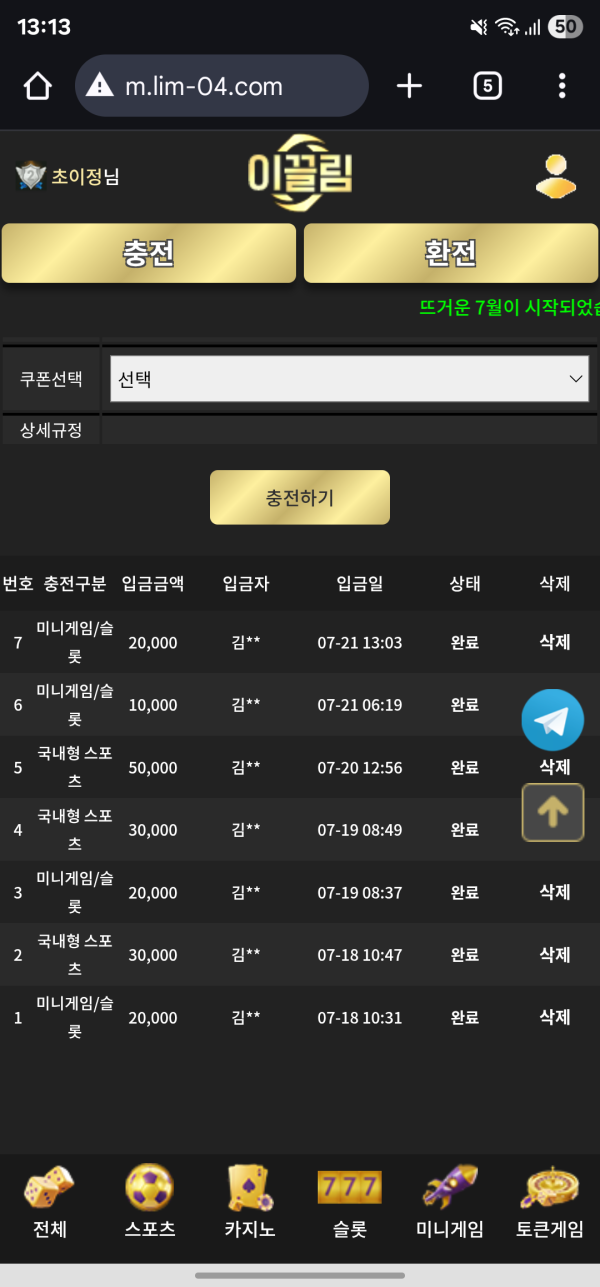Open a new browser tab
The image size is (600, 1287).
click(409, 86)
